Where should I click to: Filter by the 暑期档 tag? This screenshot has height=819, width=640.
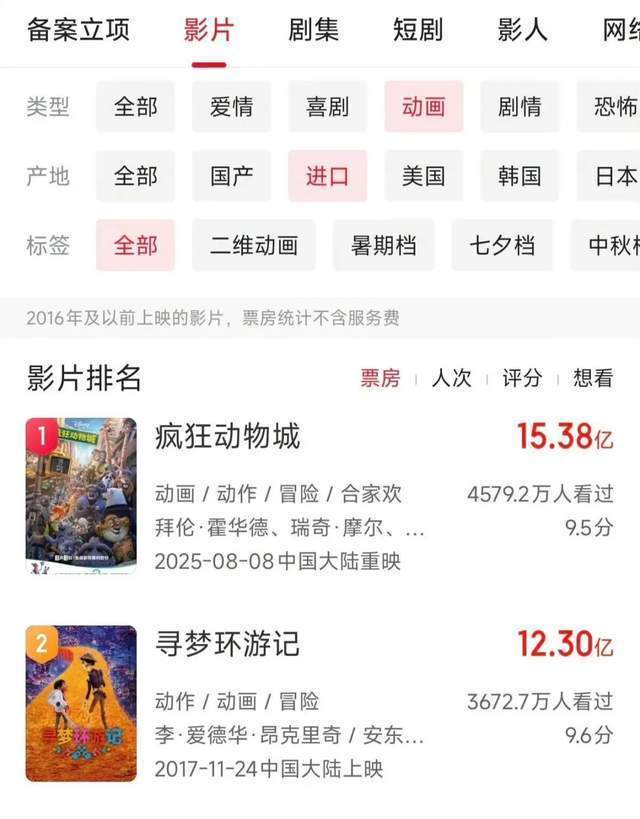pos(383,245)
